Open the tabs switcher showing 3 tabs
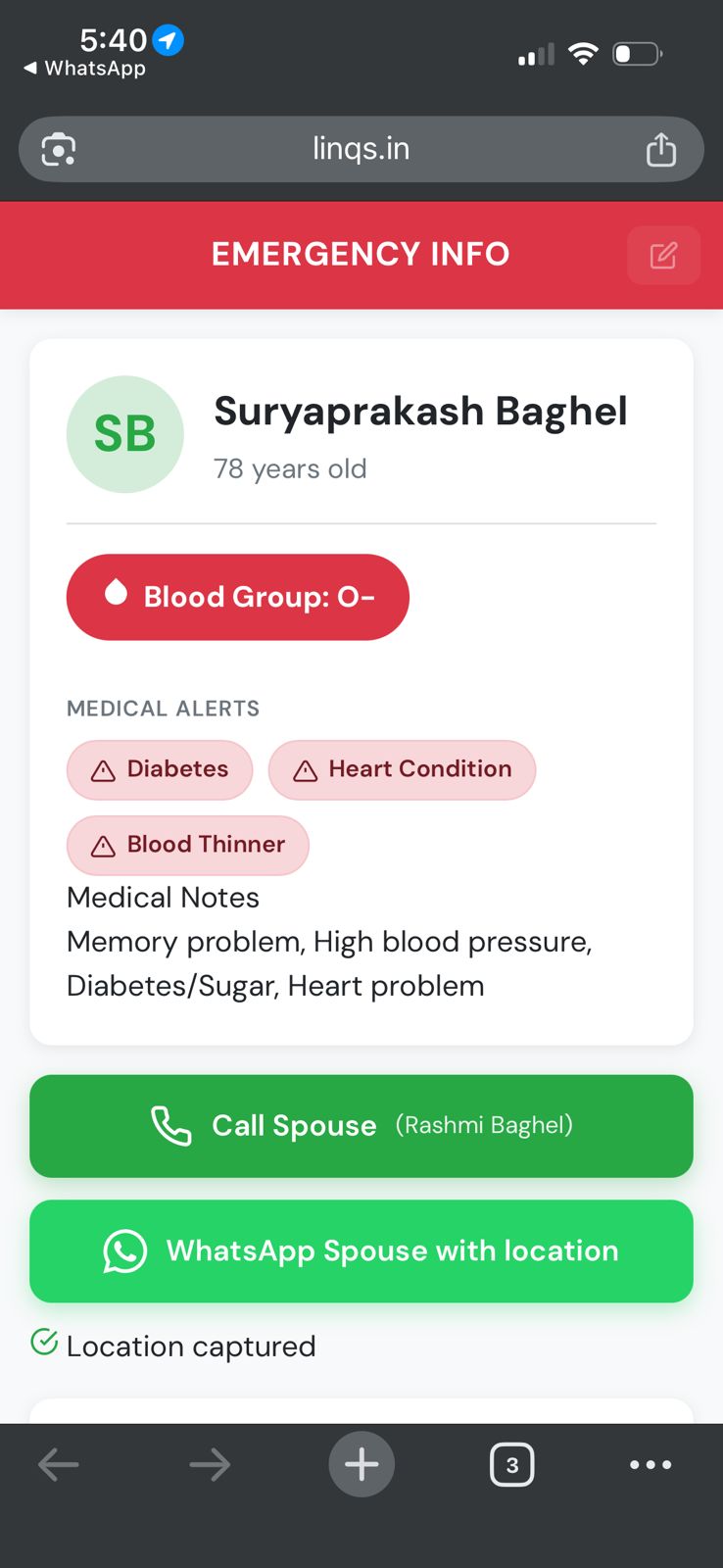Screen dimensions: 723x1568 511,1464
